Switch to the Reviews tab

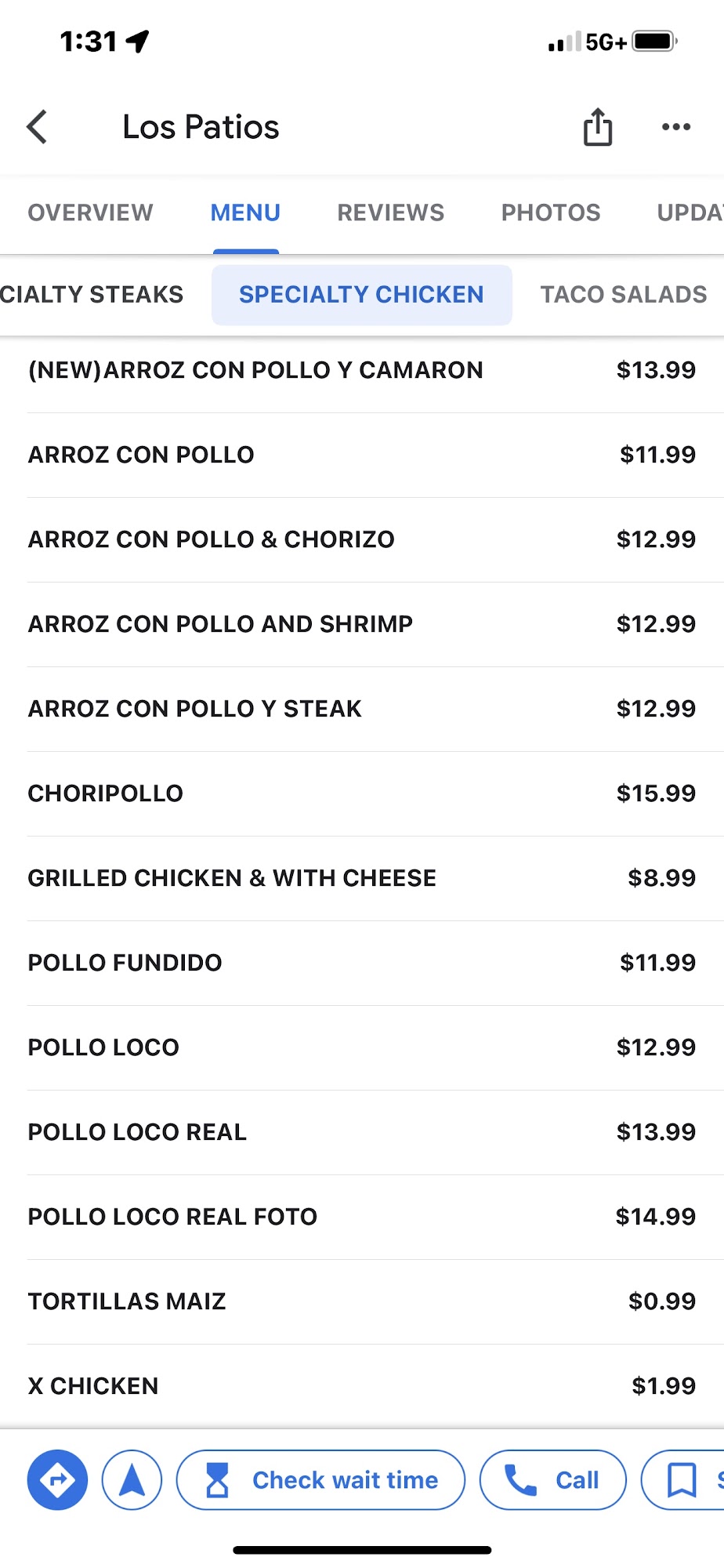point(390,213)
